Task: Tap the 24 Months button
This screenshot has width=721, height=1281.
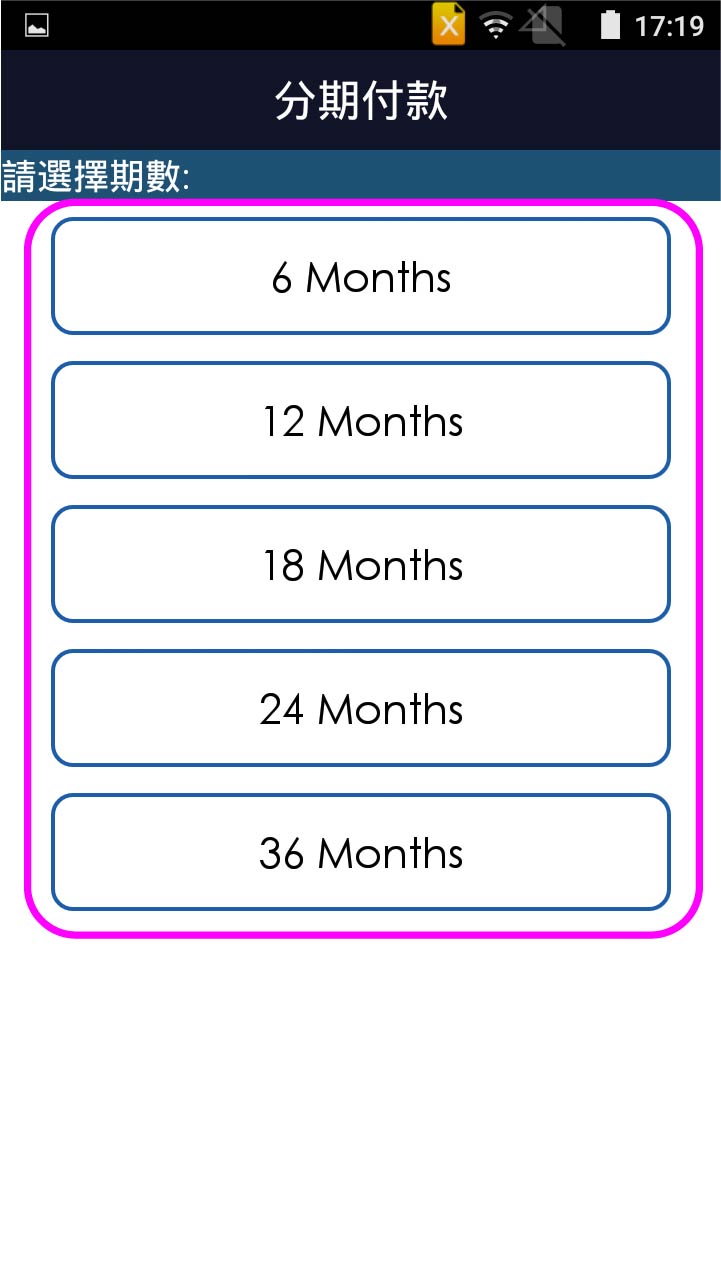Action: point(361,709)
